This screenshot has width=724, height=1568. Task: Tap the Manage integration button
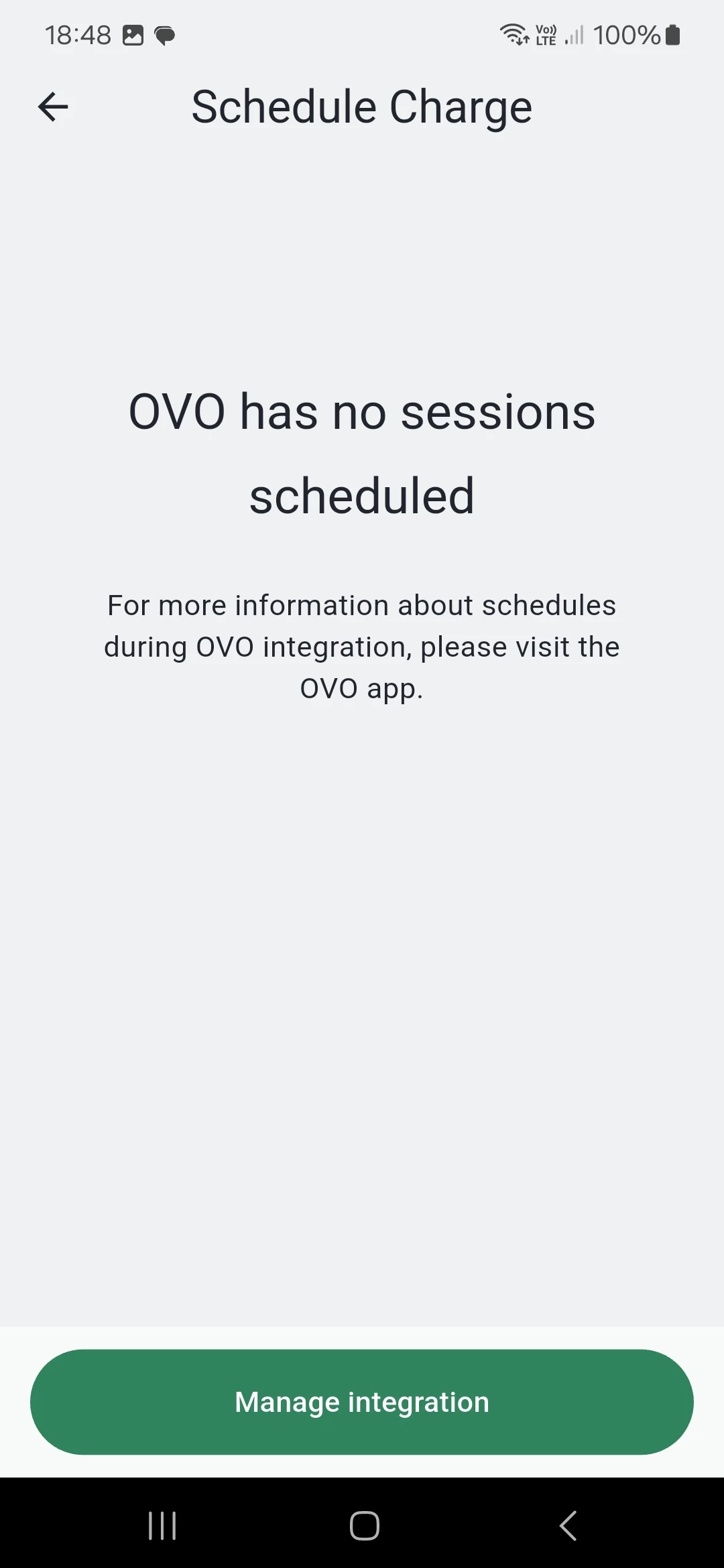click(362, 1402)
